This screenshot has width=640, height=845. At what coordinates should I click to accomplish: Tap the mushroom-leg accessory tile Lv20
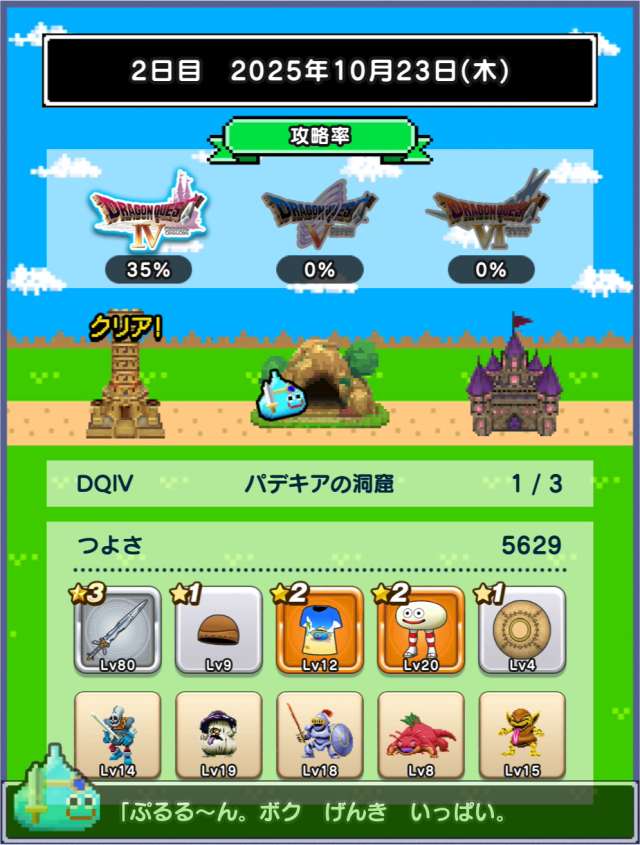pos(421,630)
